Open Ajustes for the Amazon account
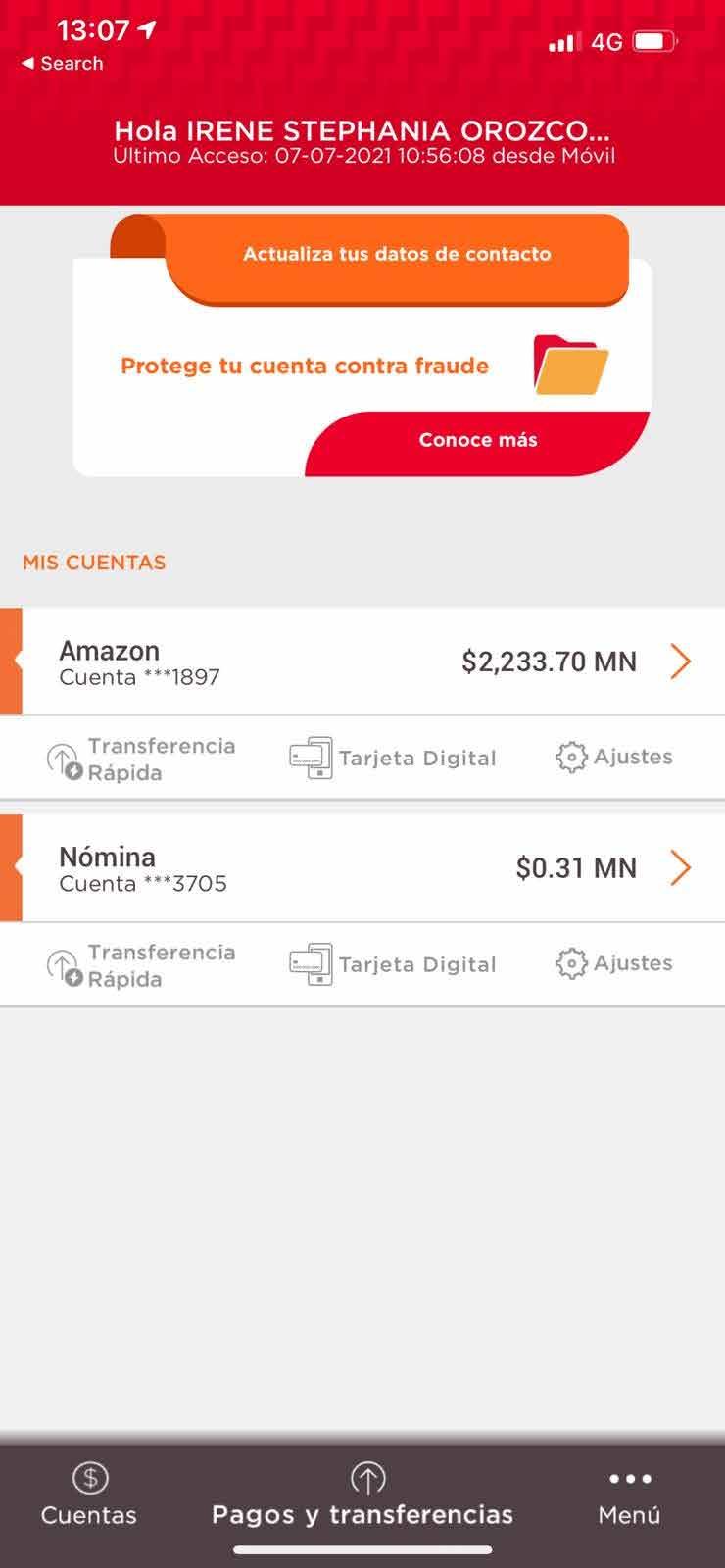The height and width of the screenshot is (1568, 725). [614, 758]
